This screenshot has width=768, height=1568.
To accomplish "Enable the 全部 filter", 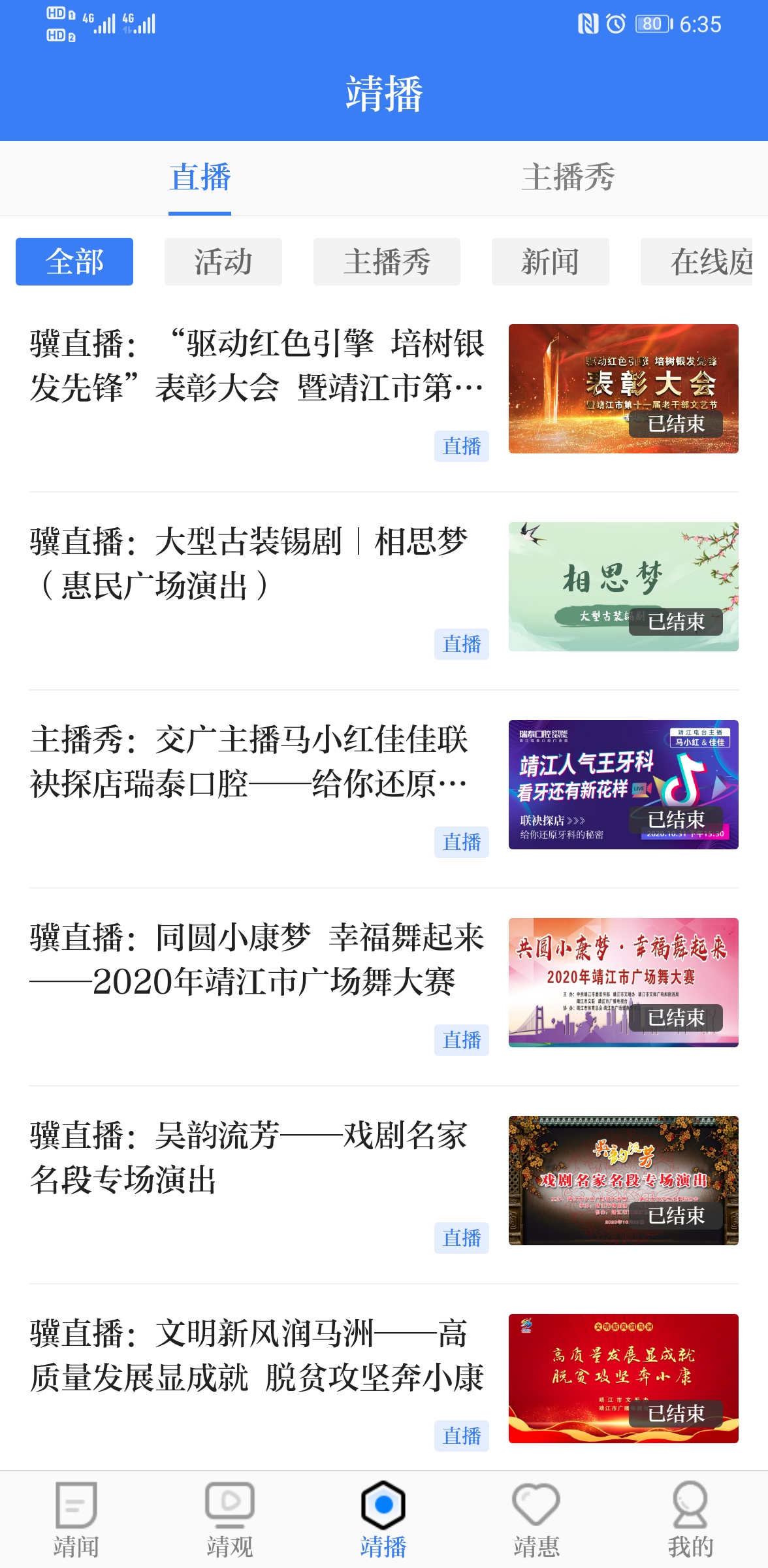I will [74, 261].
